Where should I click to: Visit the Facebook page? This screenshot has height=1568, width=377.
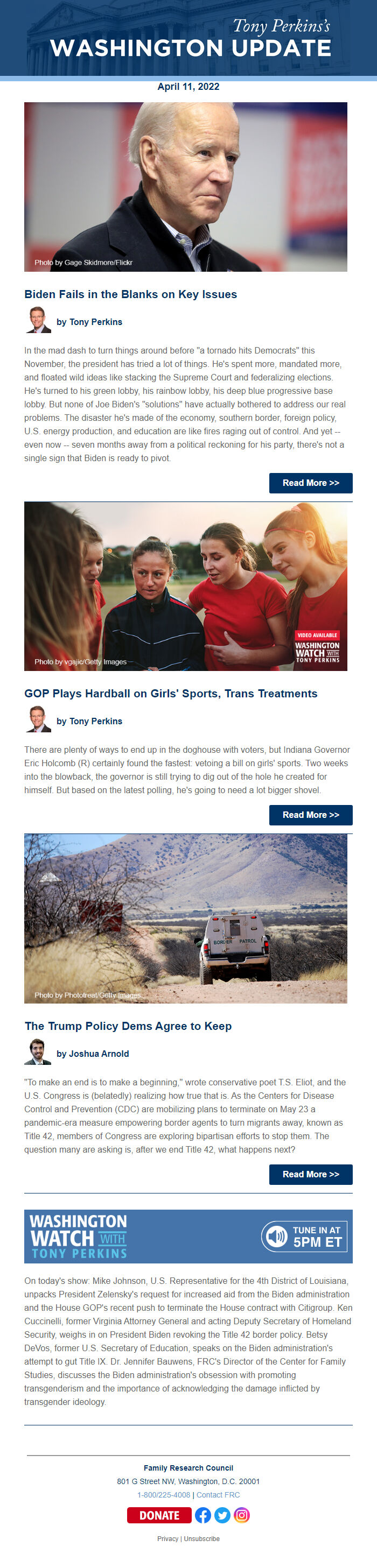[203, 1515]
